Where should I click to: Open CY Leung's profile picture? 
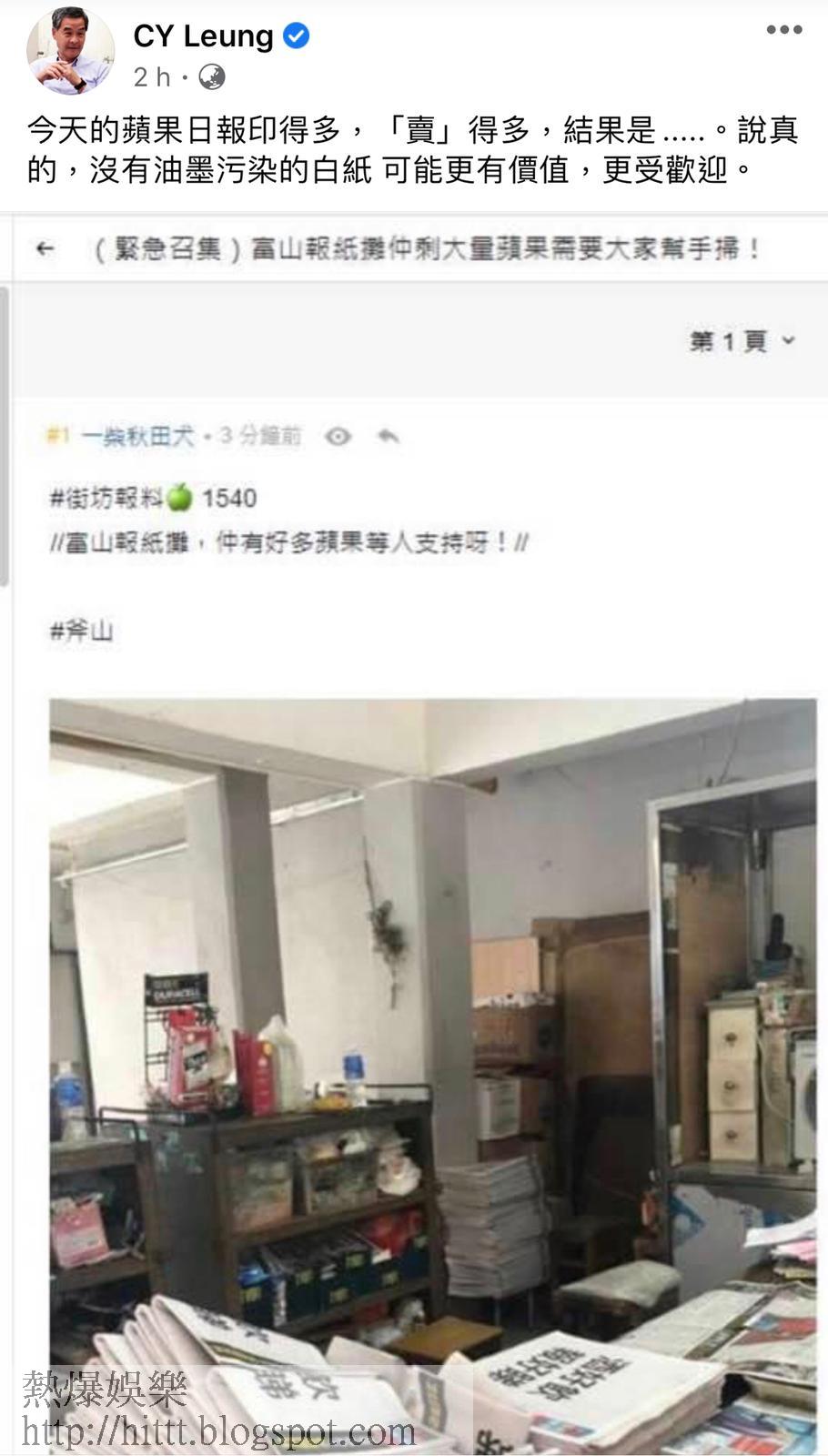[x=71, y=52]
